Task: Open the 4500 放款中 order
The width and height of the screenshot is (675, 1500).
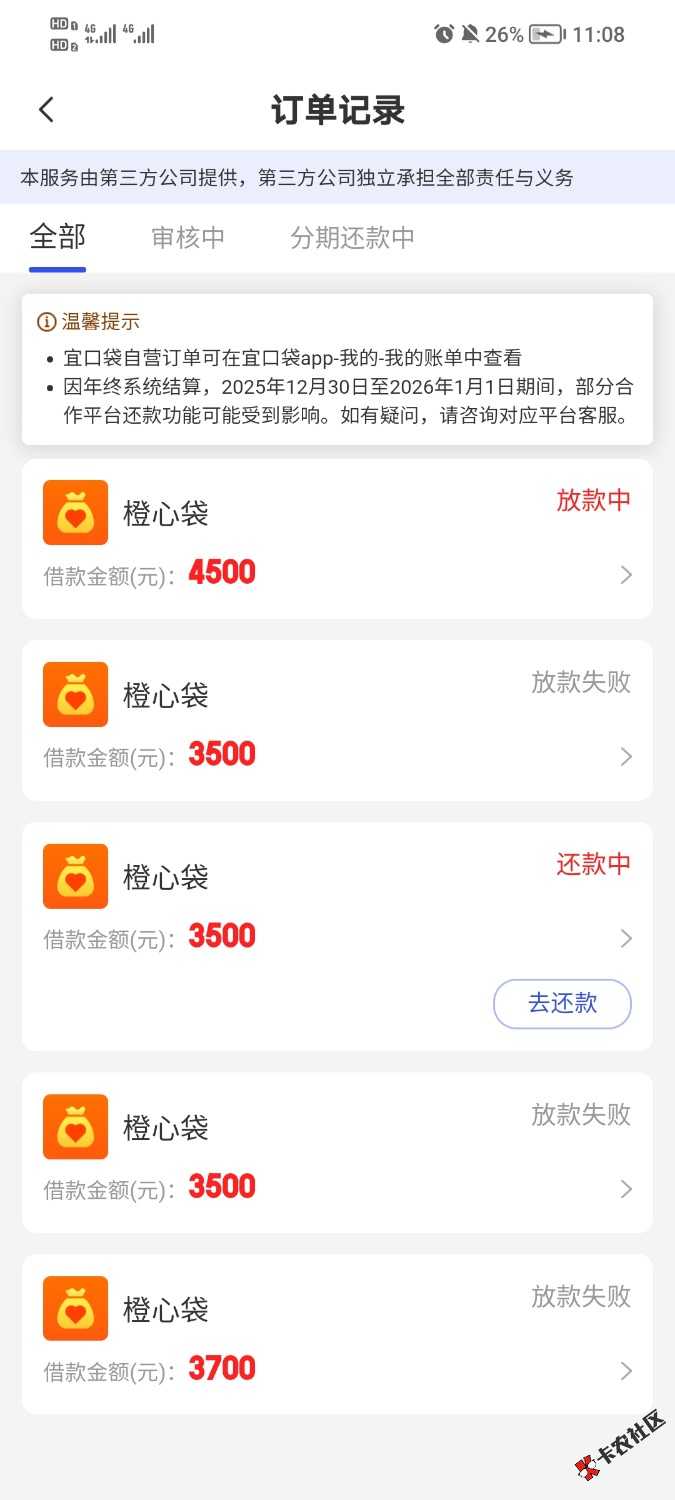Action: click(337, 539)
